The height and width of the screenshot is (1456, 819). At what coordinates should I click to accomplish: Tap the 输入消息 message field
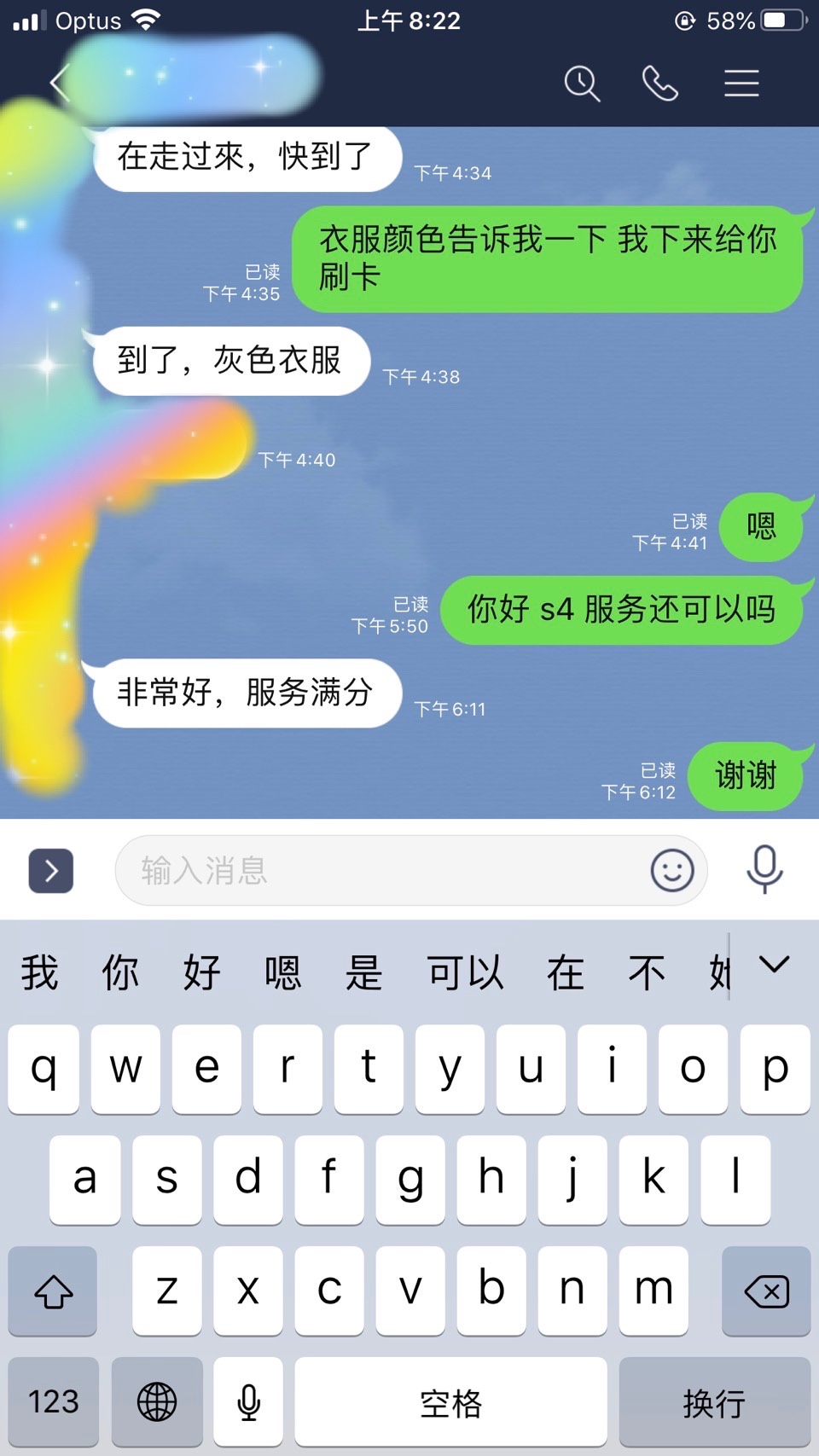click(375, 871)
